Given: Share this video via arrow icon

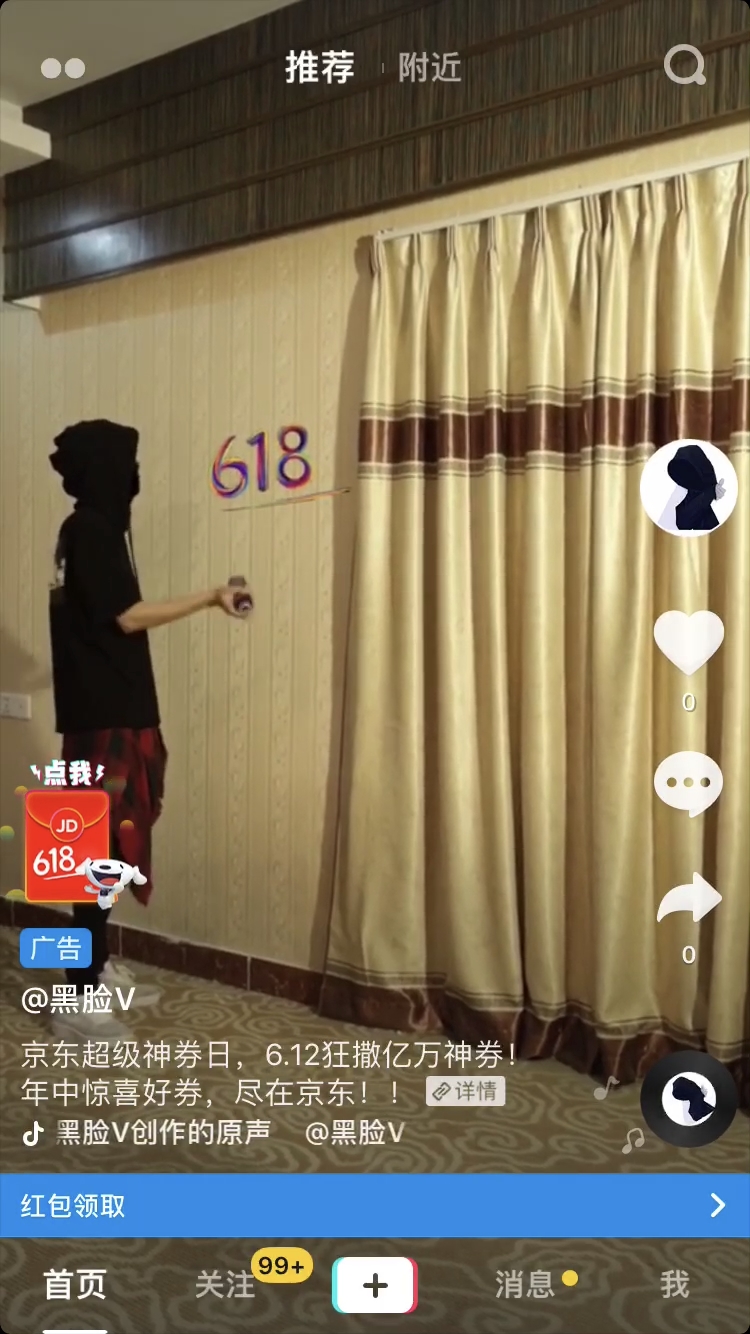Looking at the screenshot, I should (688, 900).
